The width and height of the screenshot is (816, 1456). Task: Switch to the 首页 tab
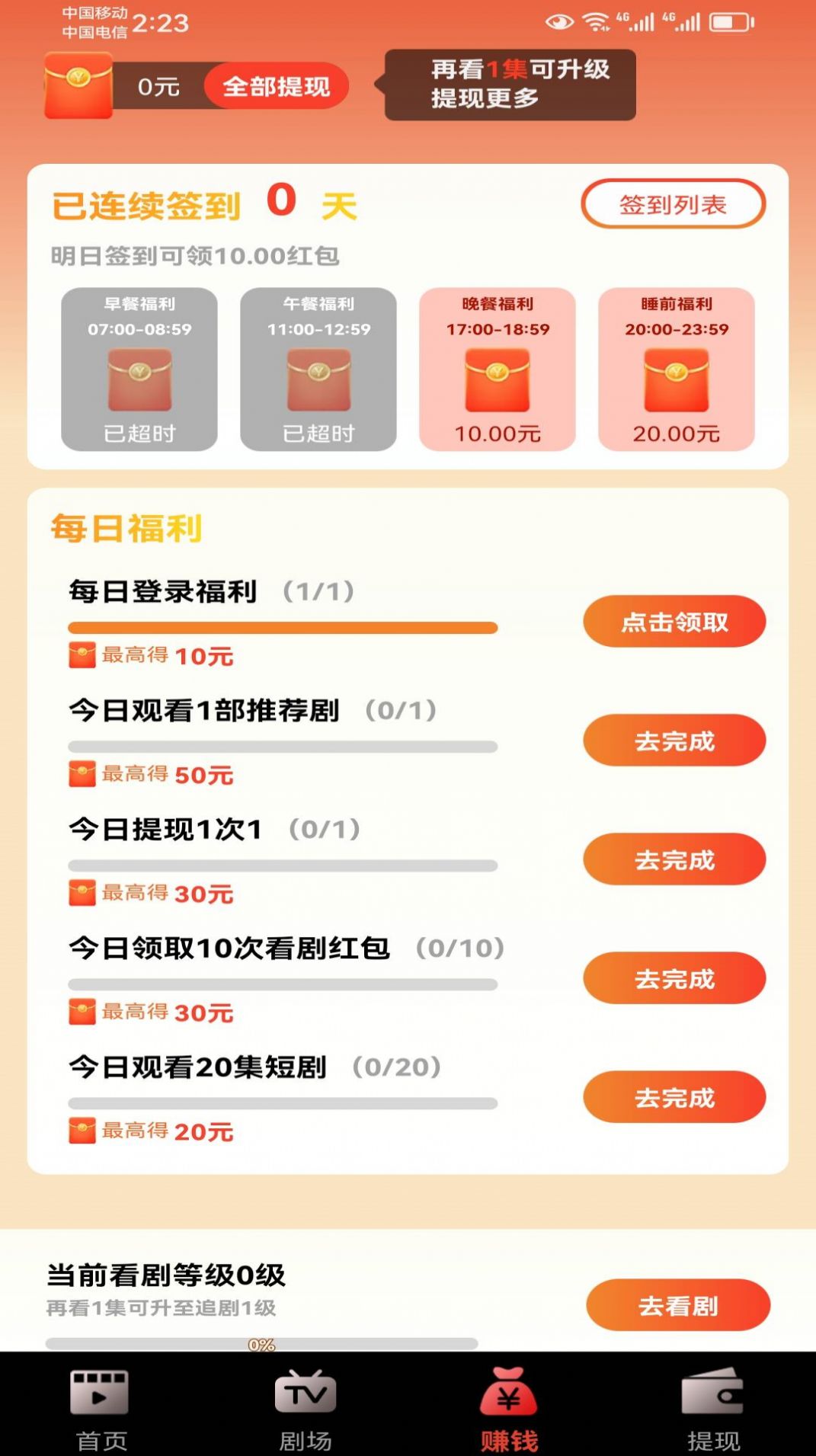[101, 1408]
